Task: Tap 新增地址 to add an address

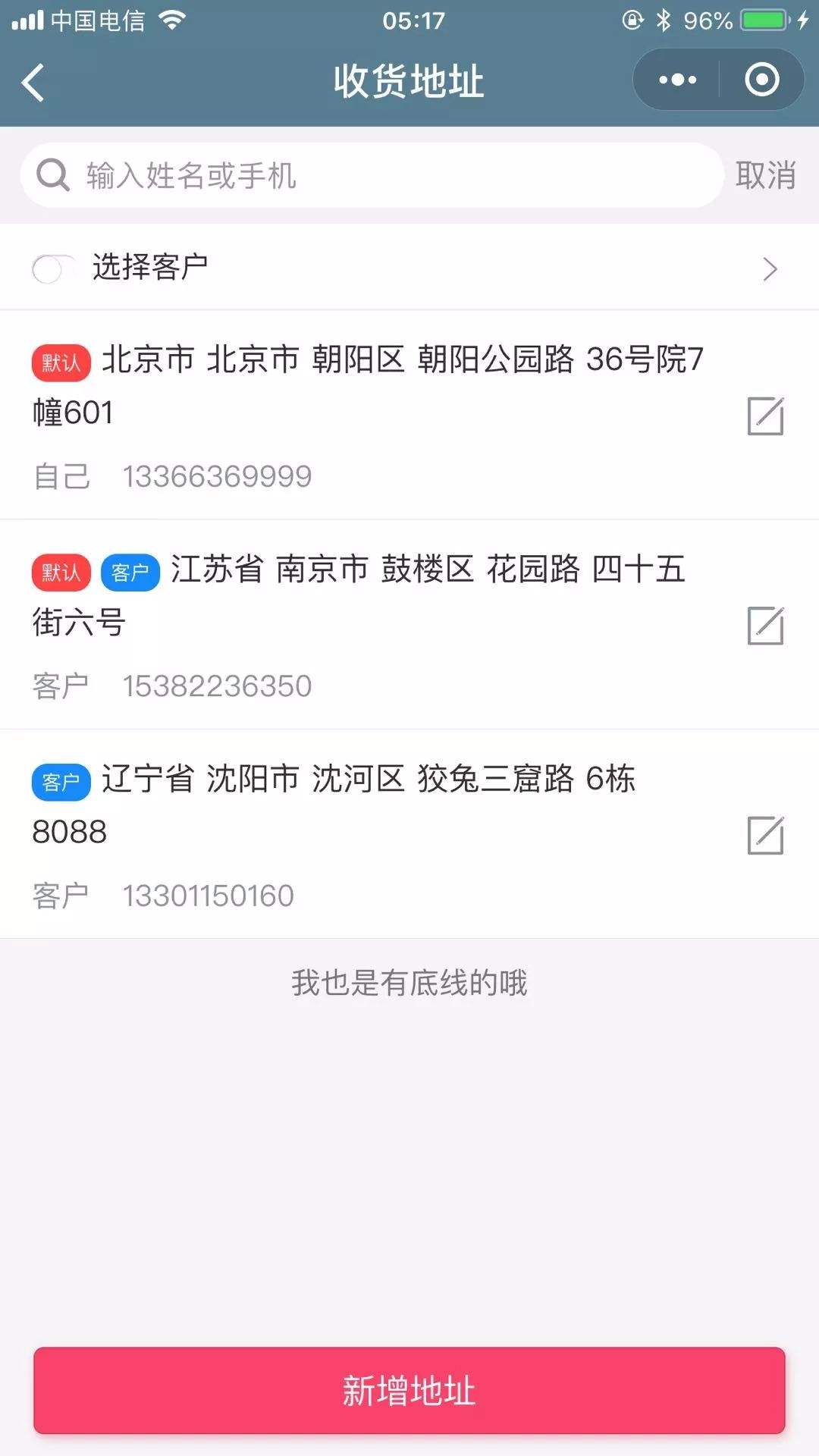Action: pos(409,1390)
